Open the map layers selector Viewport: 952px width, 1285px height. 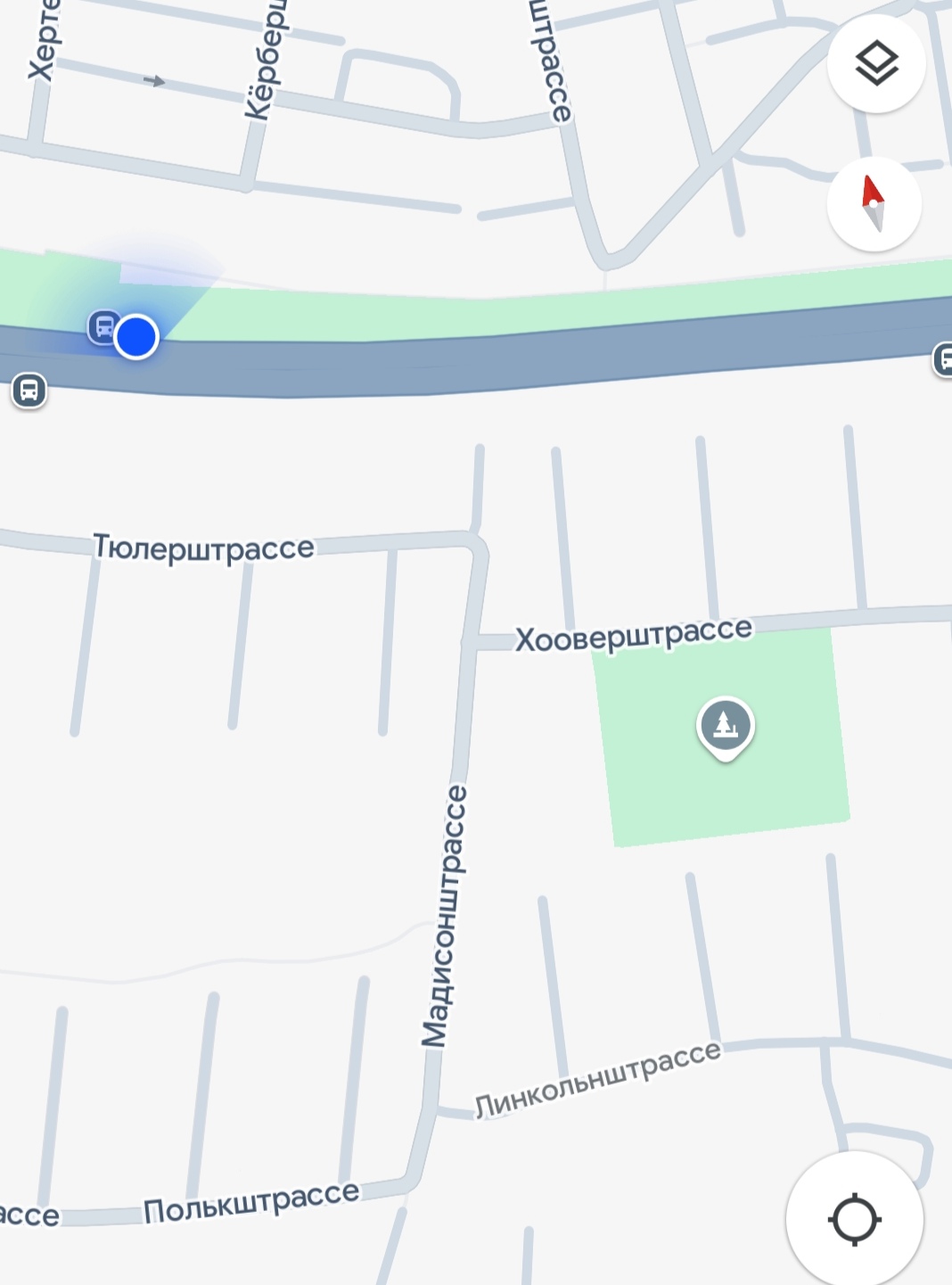pos(875,64)
